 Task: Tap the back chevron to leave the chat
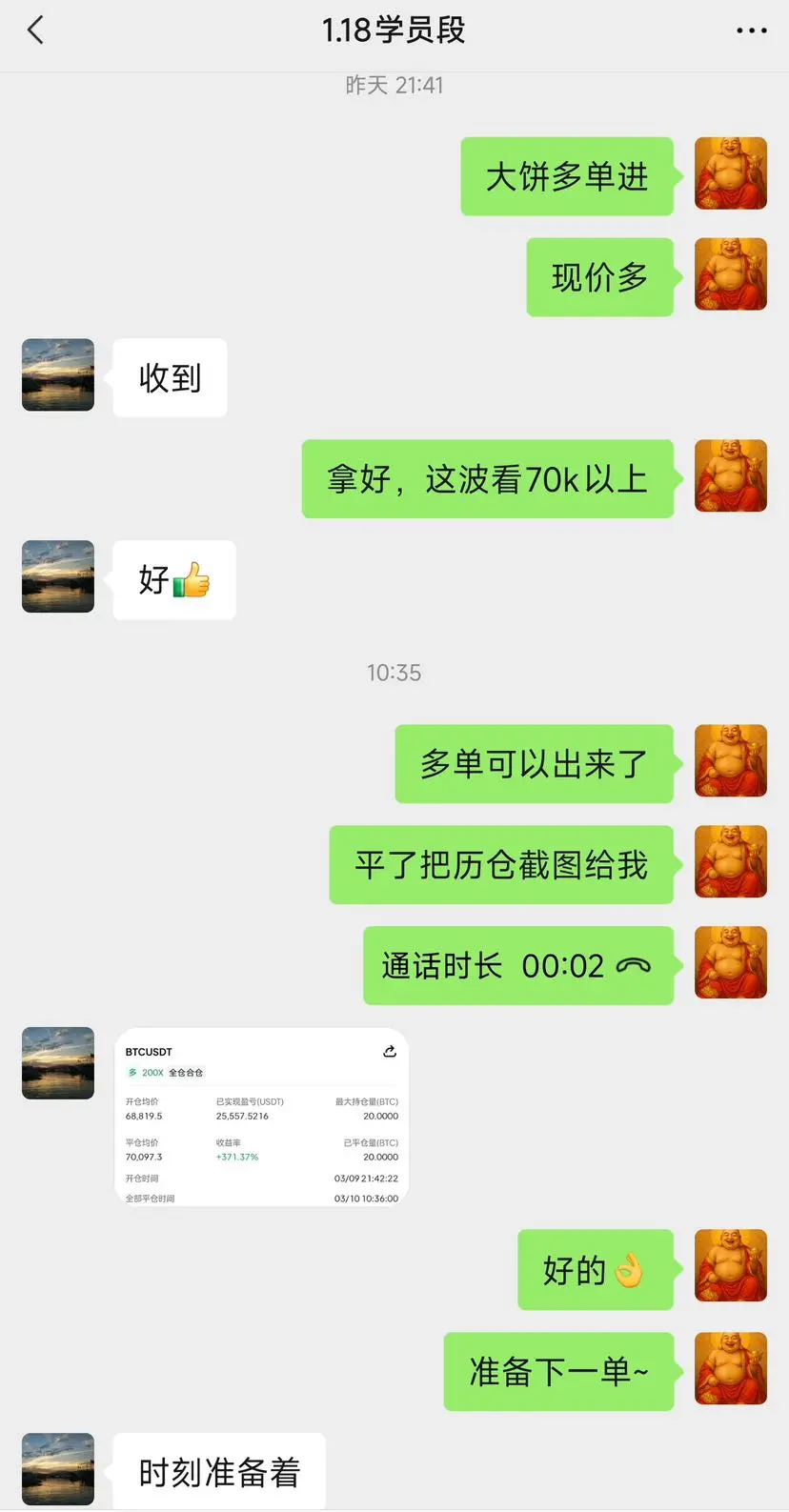pyautogui.click(x=34, y=30)
